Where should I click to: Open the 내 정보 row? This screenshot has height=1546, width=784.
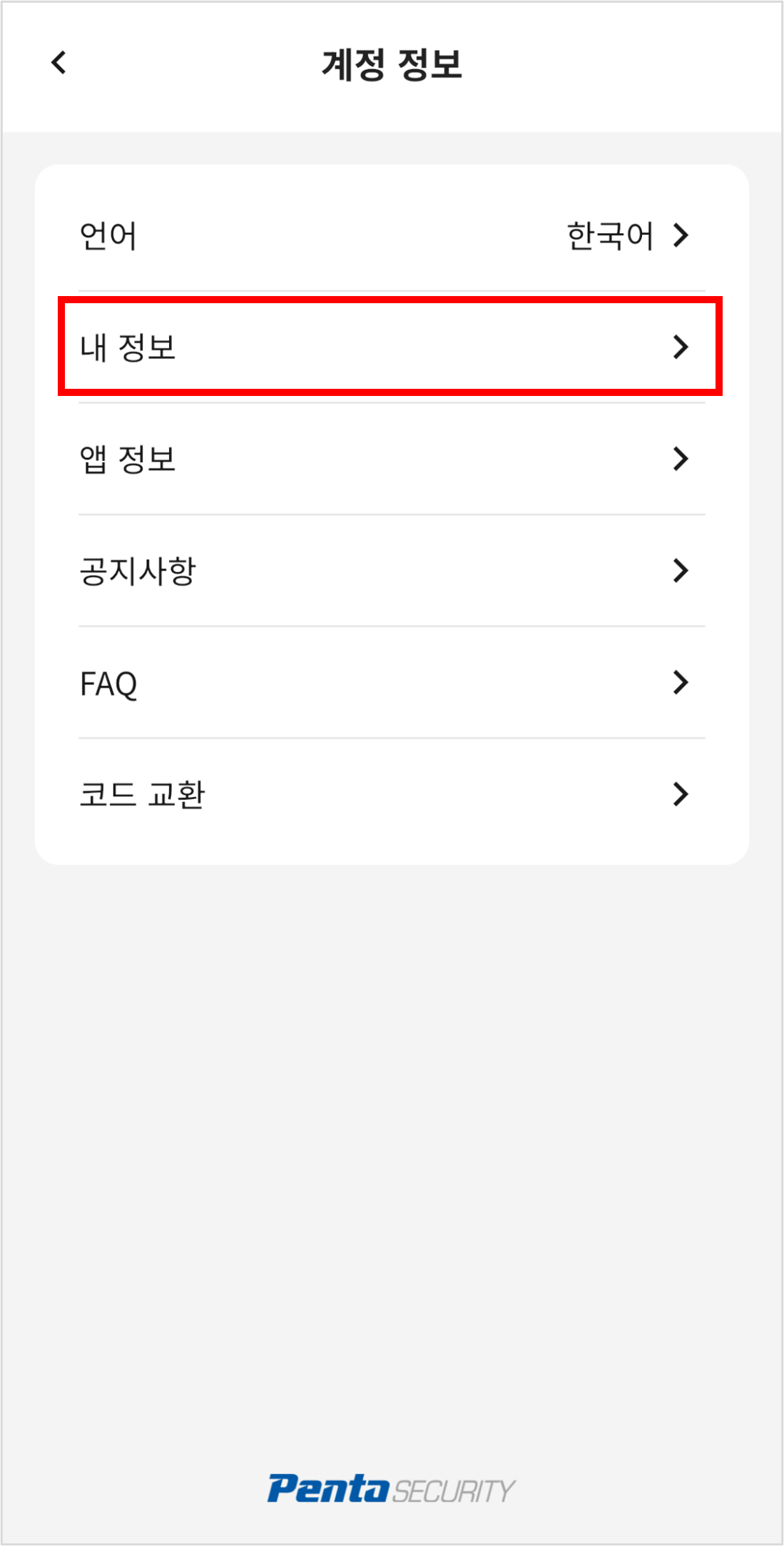click(x=391, y=347)
